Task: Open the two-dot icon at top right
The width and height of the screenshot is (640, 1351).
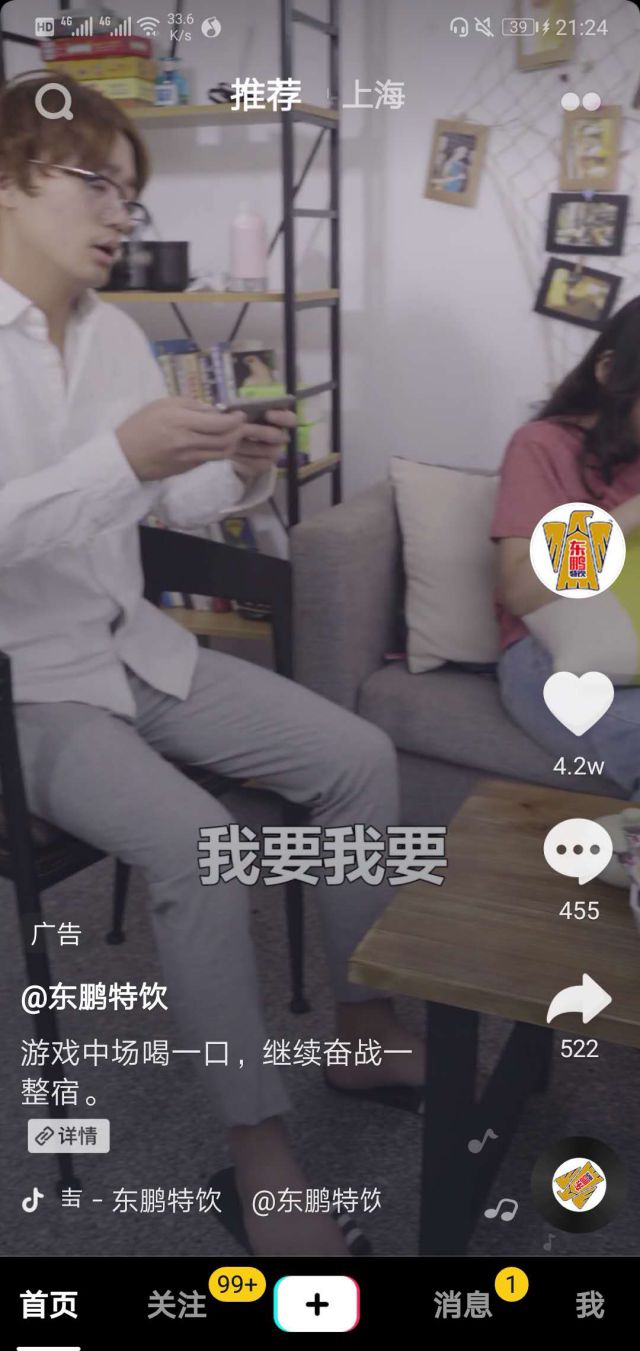Action: (581, 101)
